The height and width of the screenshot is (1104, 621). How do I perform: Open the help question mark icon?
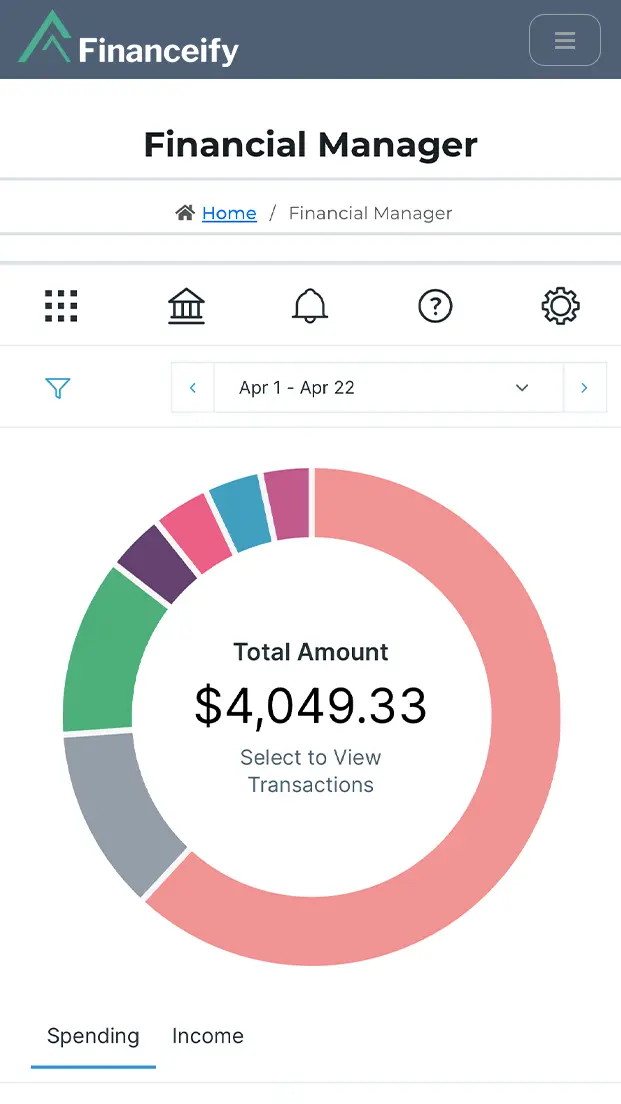(x=435, y=306)
